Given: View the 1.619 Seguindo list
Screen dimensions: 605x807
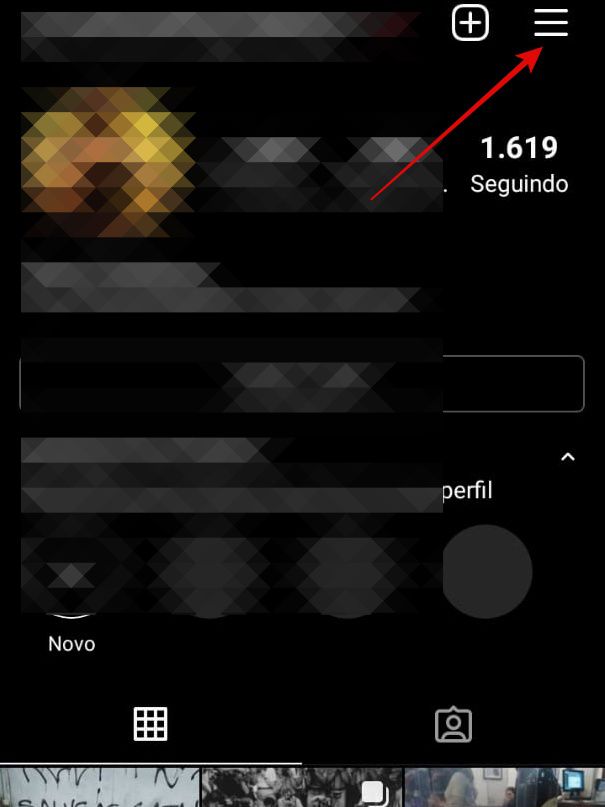Looking at the screenshot, I should coord(518,165).
